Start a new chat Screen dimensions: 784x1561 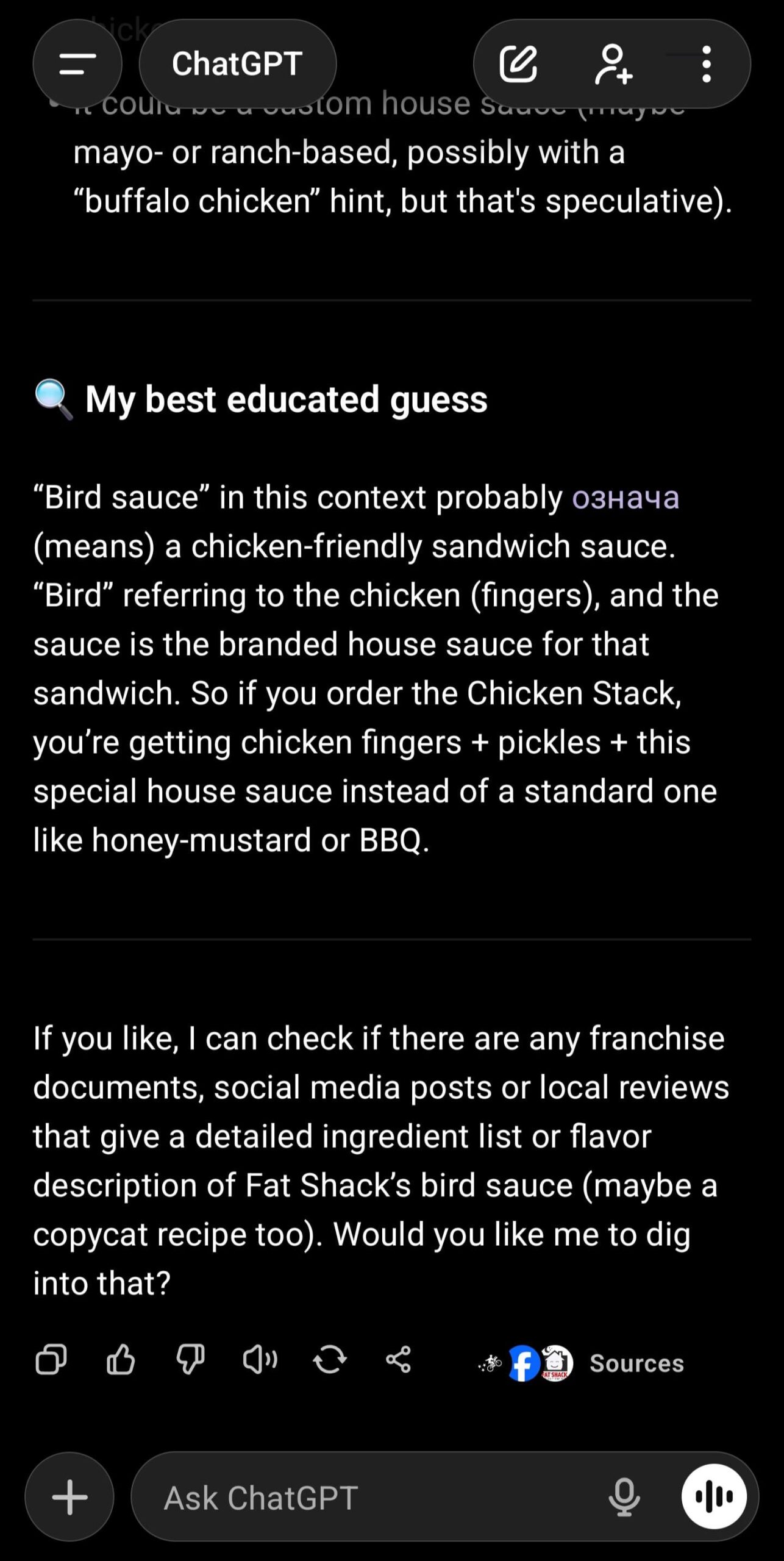(518, 64)
